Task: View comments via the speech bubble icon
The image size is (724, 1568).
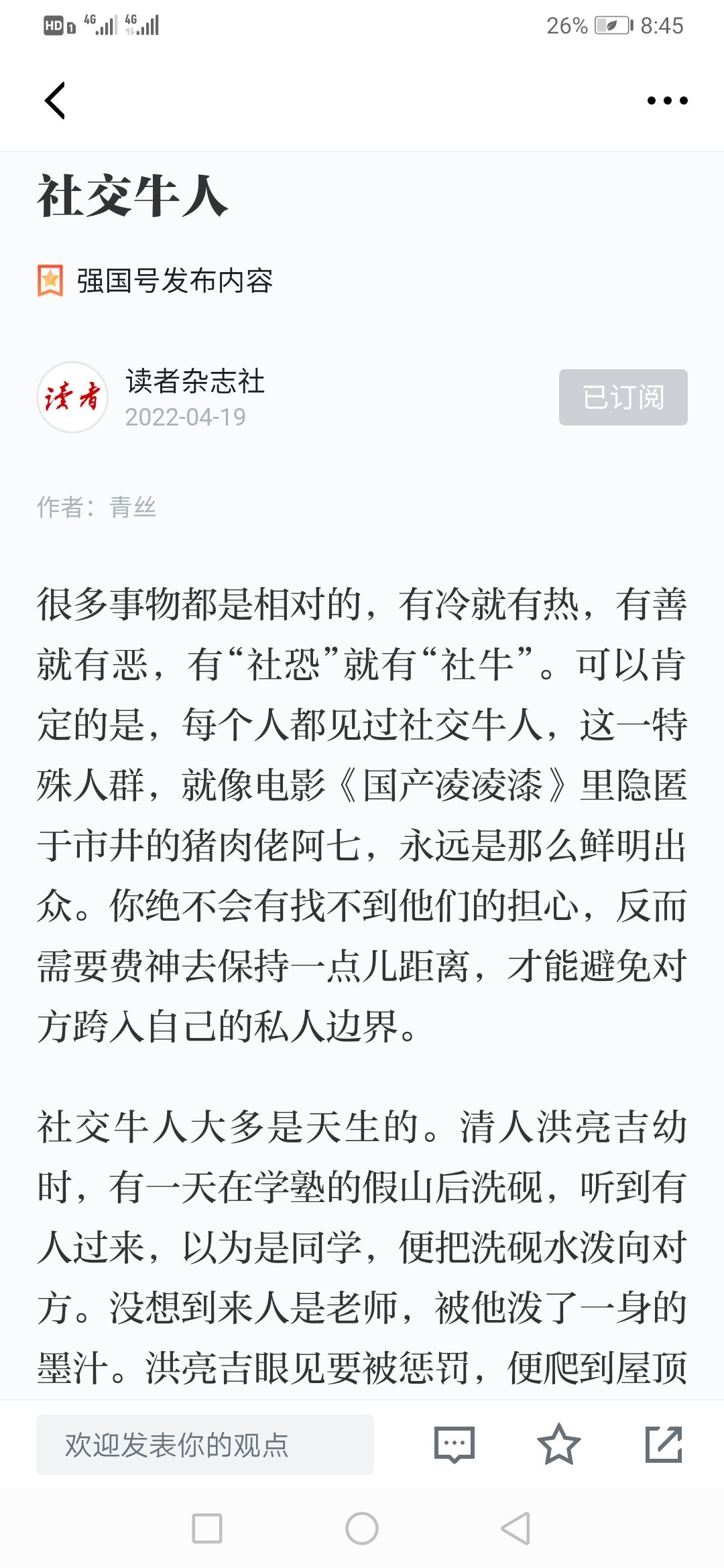Action: coord(454,1445)
